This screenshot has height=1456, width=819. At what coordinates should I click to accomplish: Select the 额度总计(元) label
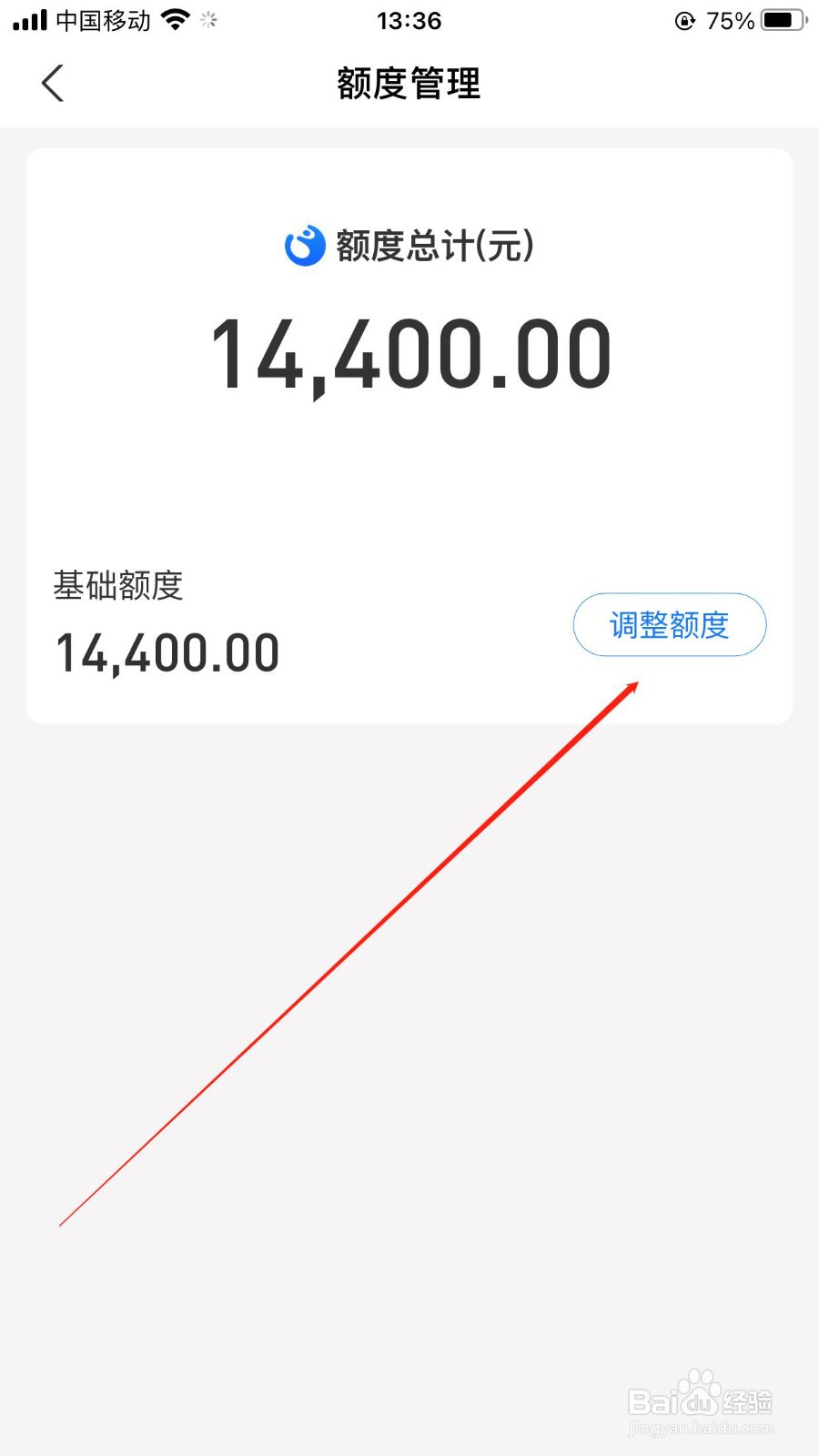tap(437, 245)
